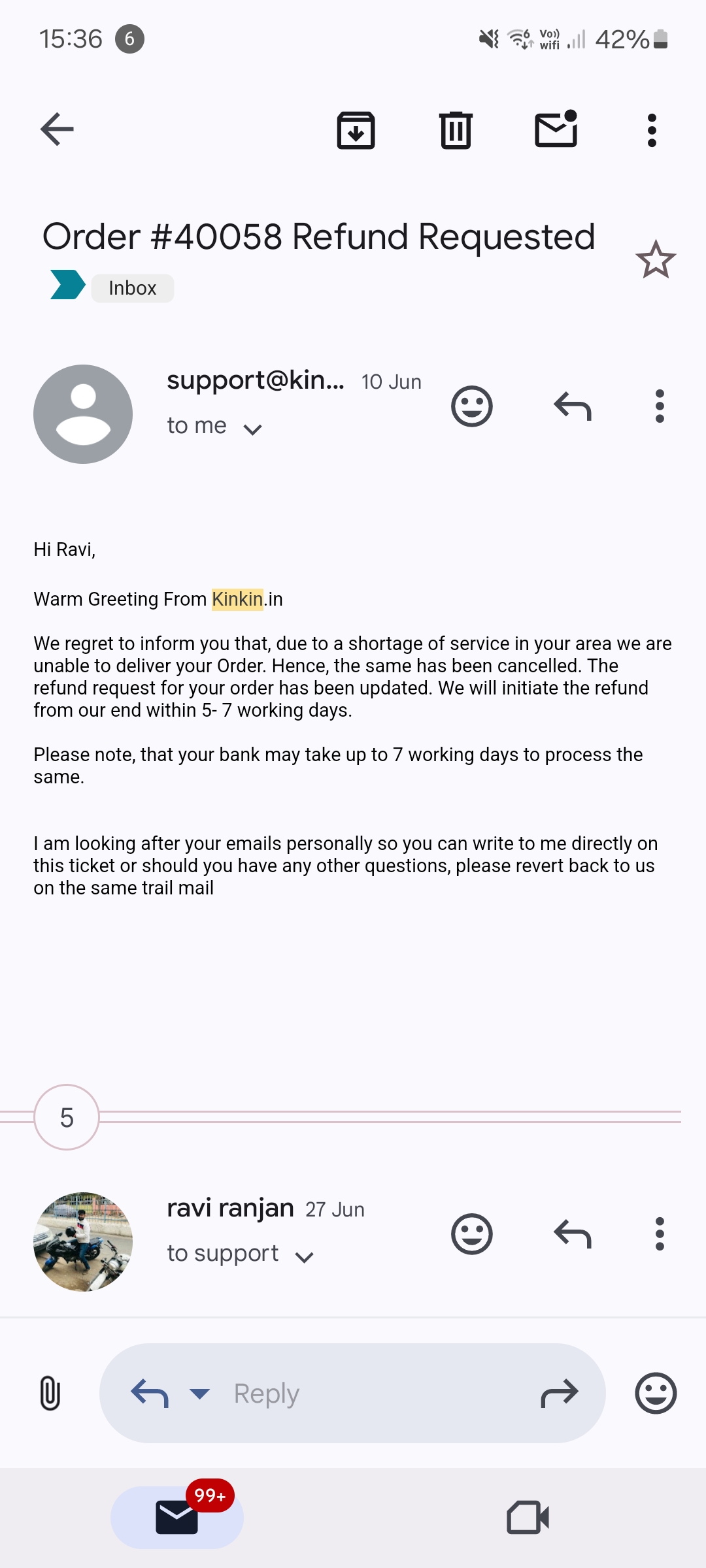Open more options for ravi ranjan's message
The width and height of the screenshot is (706, 1568).
point(660,1234)
